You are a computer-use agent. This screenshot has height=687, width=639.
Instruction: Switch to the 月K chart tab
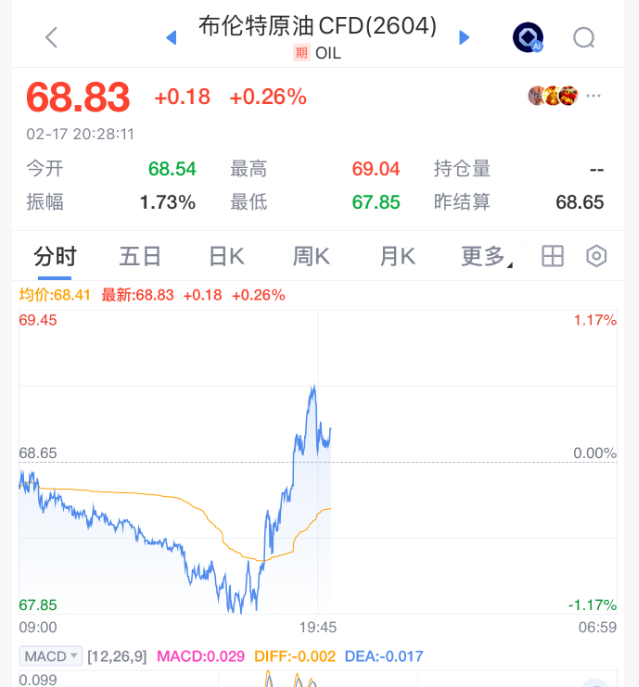[397, 256]
